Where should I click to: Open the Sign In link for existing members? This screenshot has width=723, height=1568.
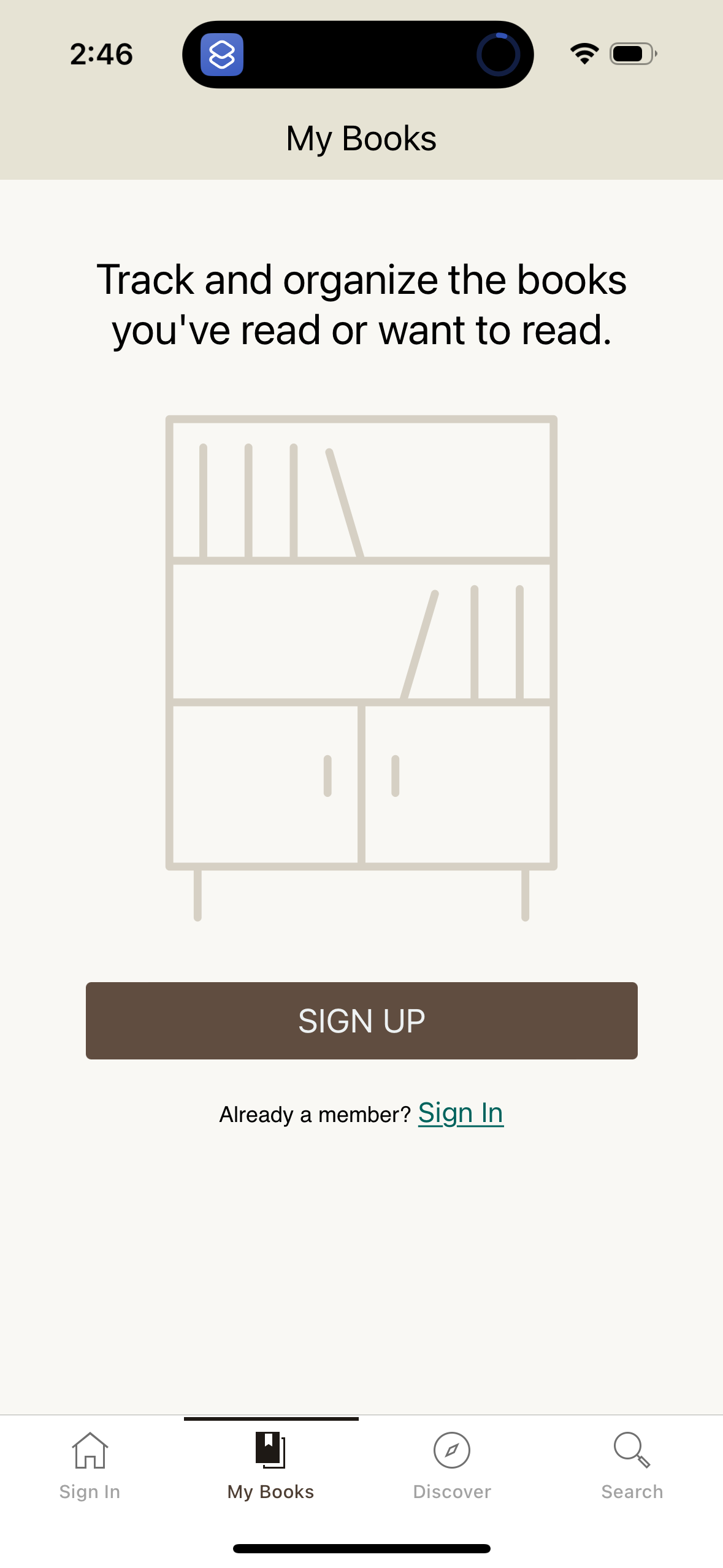pos(460,1112)
